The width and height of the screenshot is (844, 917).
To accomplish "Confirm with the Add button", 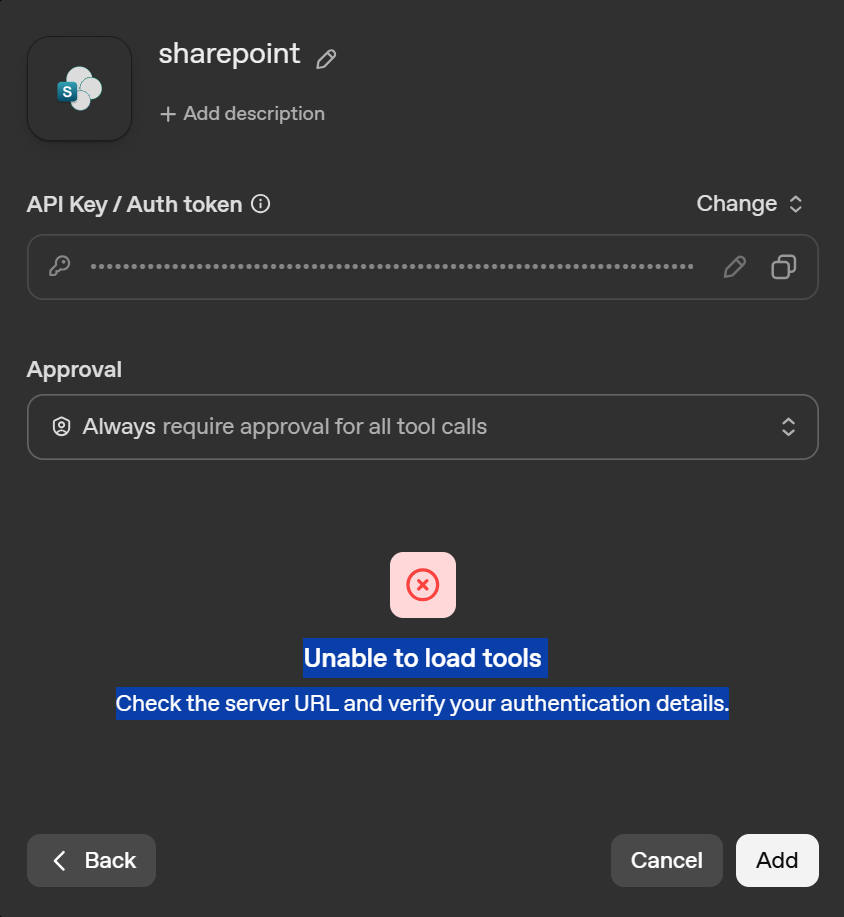I will click(x=777, y=860).
